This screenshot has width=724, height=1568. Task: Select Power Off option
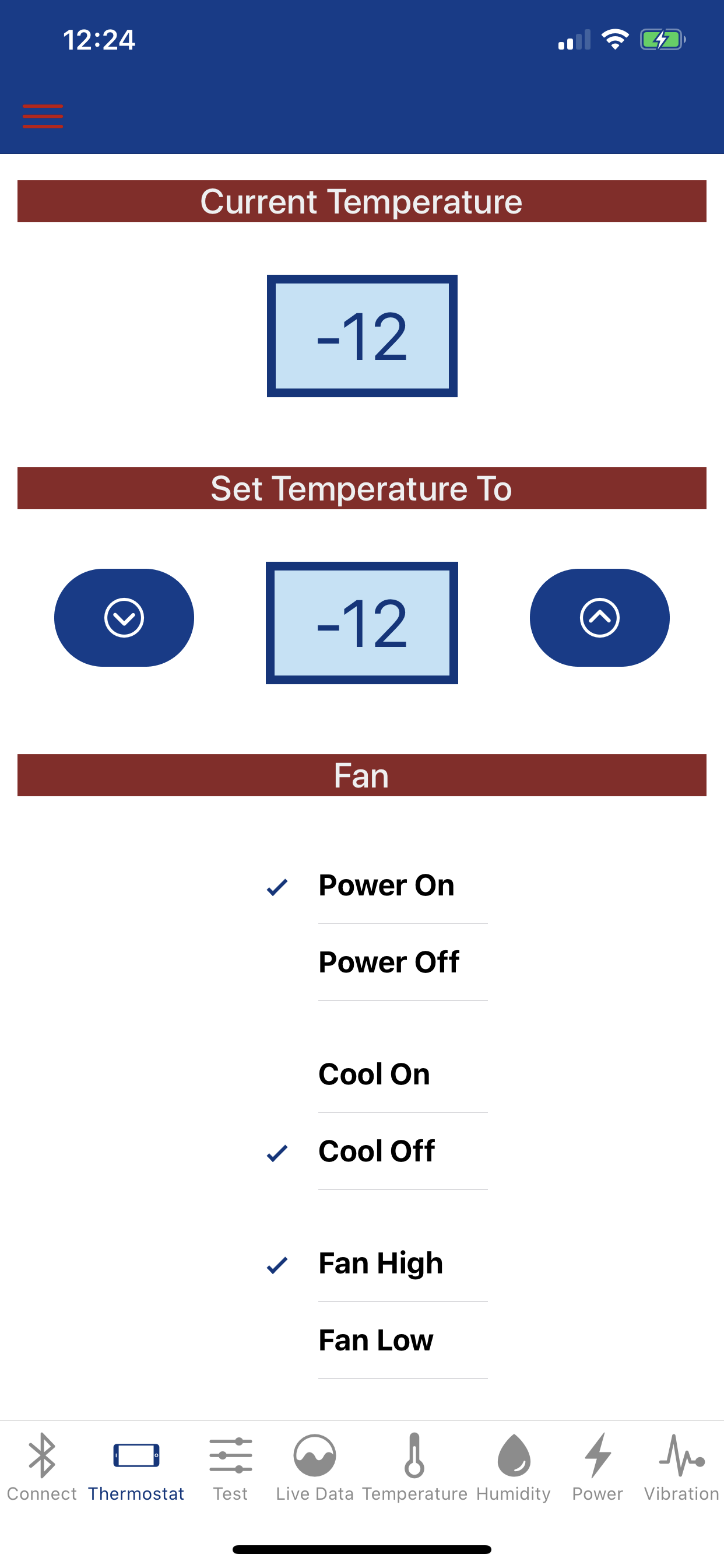(x=388, y=963)
